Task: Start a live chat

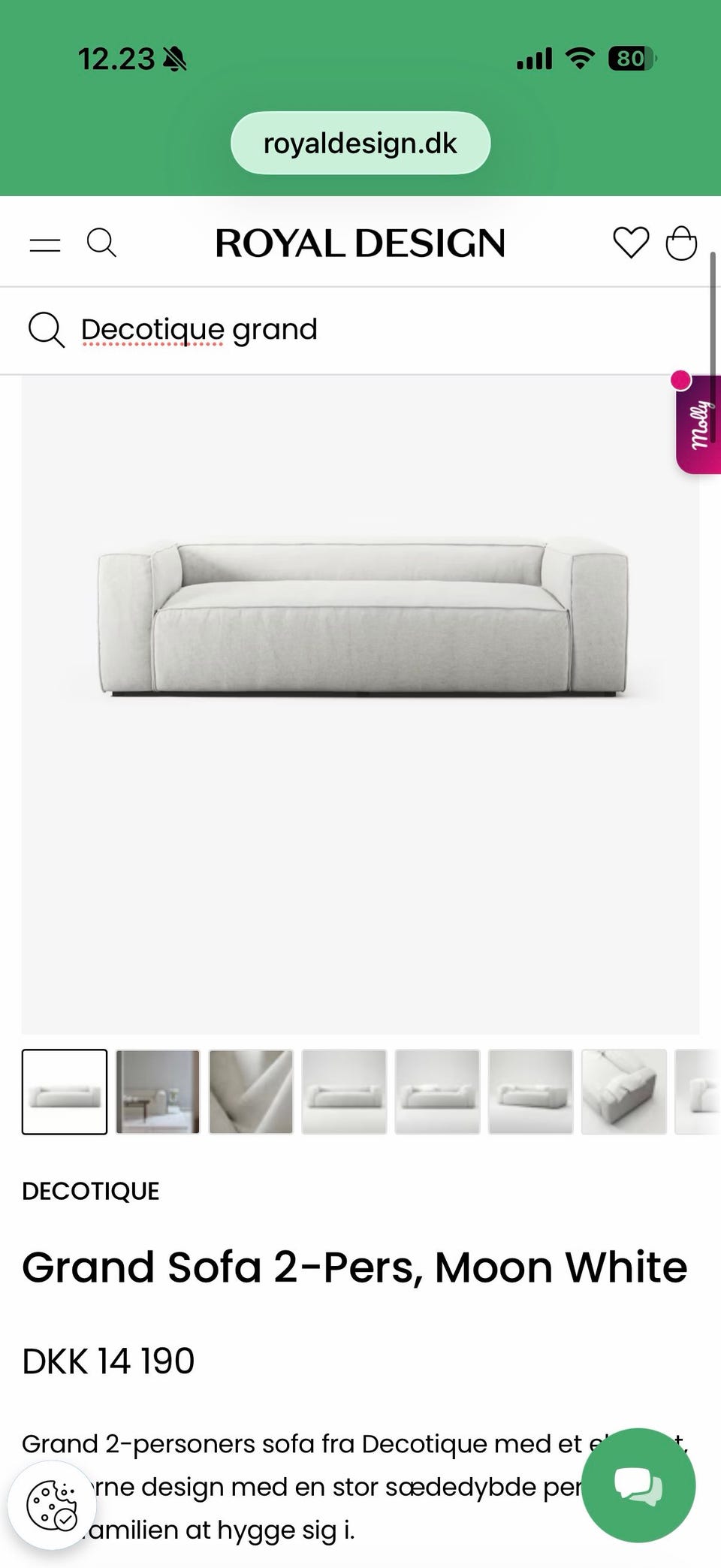Action: pyautogui.click(x=638, y=1485)
